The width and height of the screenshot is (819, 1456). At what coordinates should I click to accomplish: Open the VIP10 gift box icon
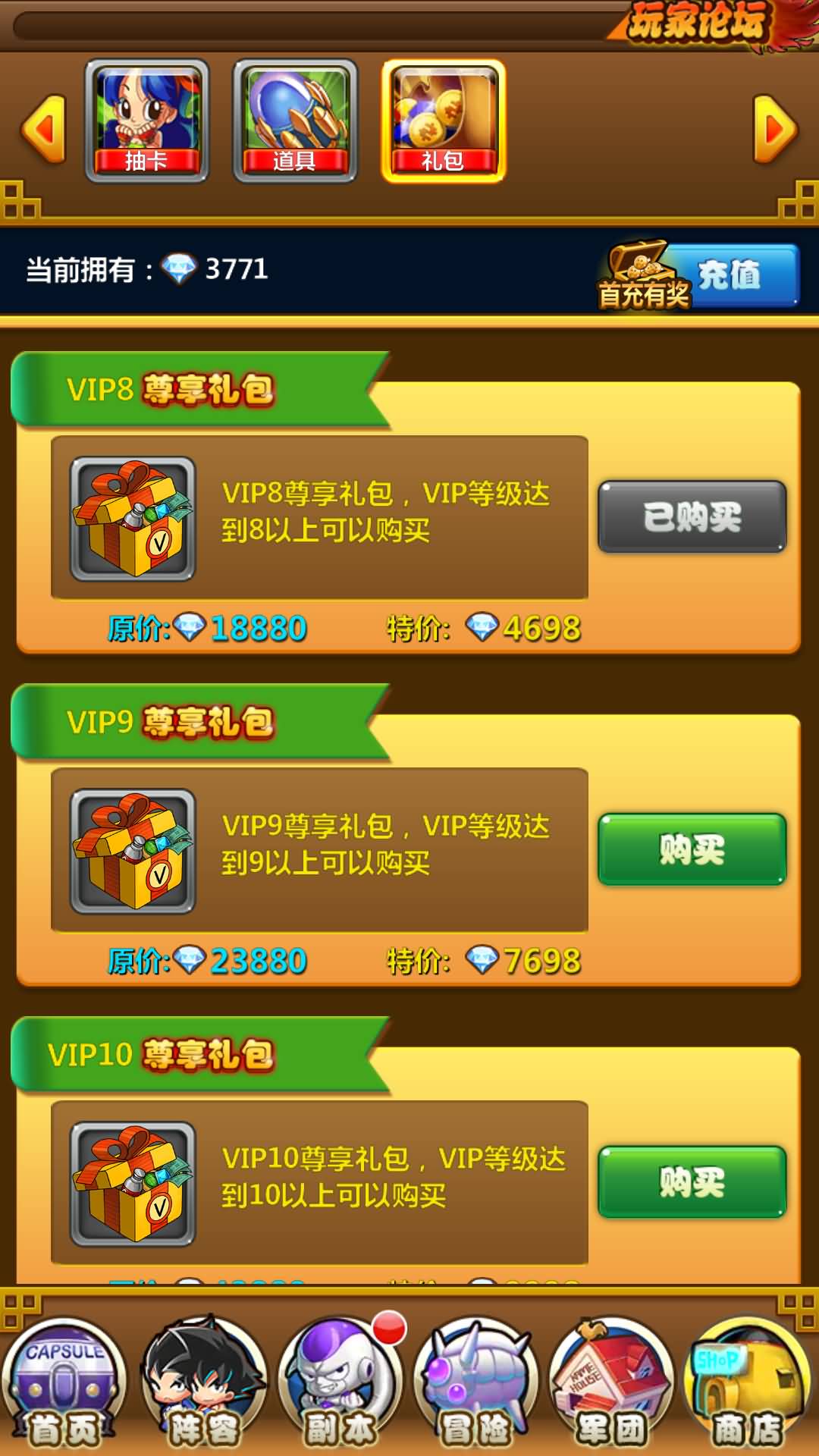point(133,1185)
